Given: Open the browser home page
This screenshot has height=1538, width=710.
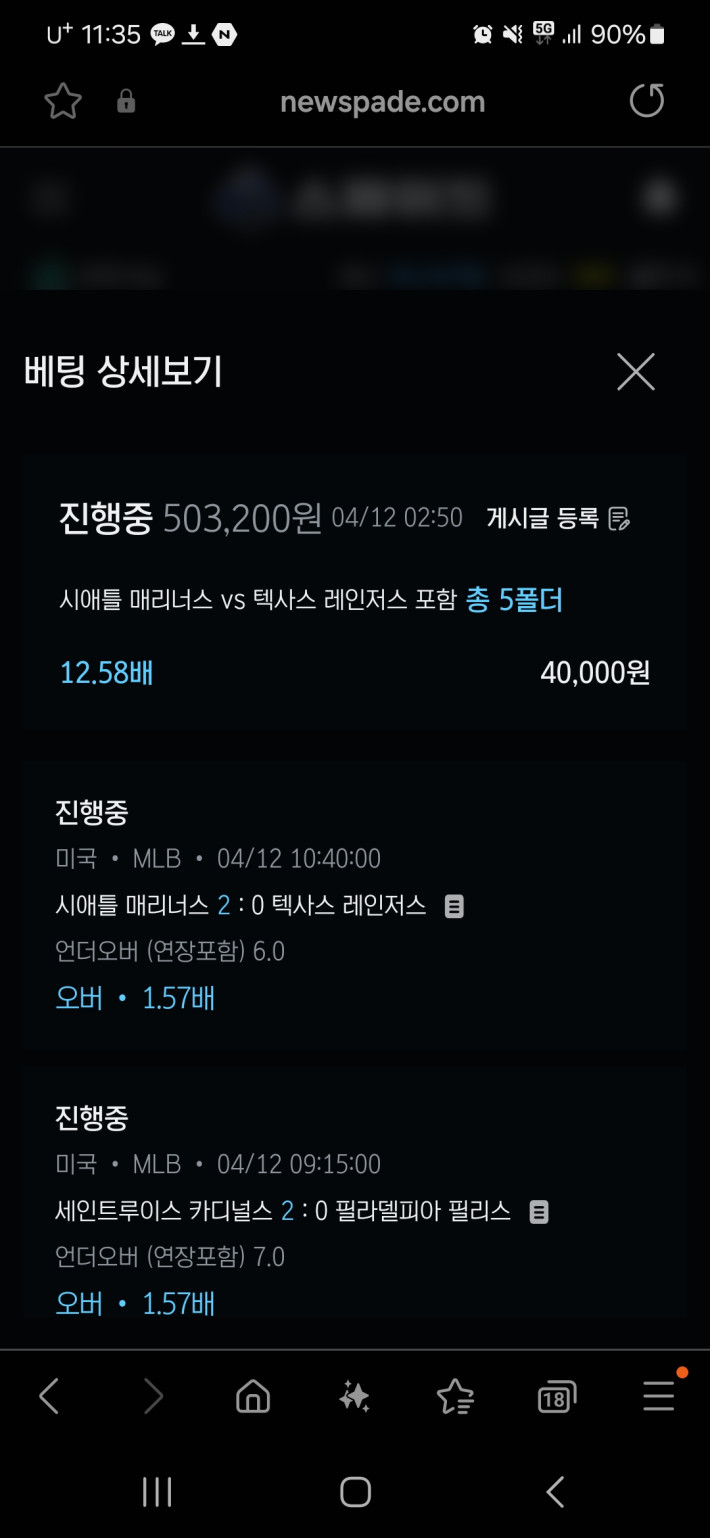Looking at the screenshot, I should pos(253,1396).
